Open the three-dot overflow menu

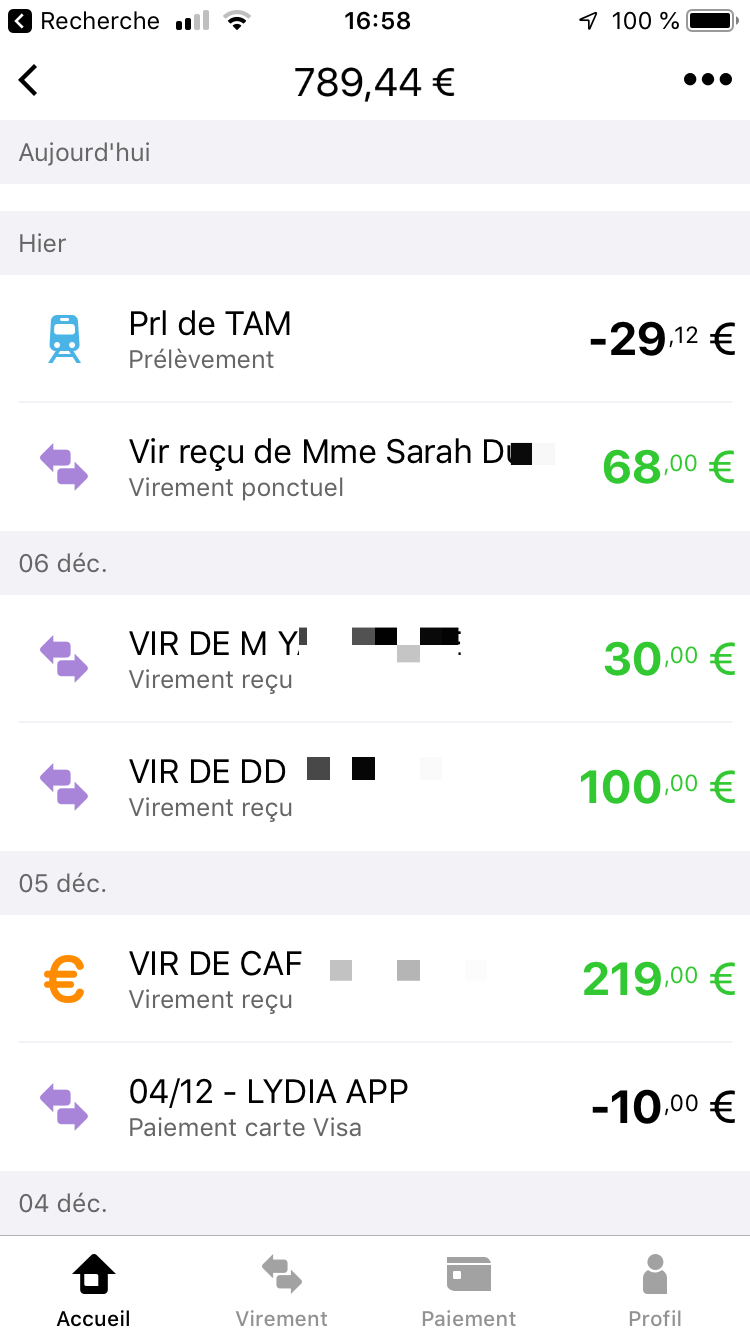click(x=708, y=80)
